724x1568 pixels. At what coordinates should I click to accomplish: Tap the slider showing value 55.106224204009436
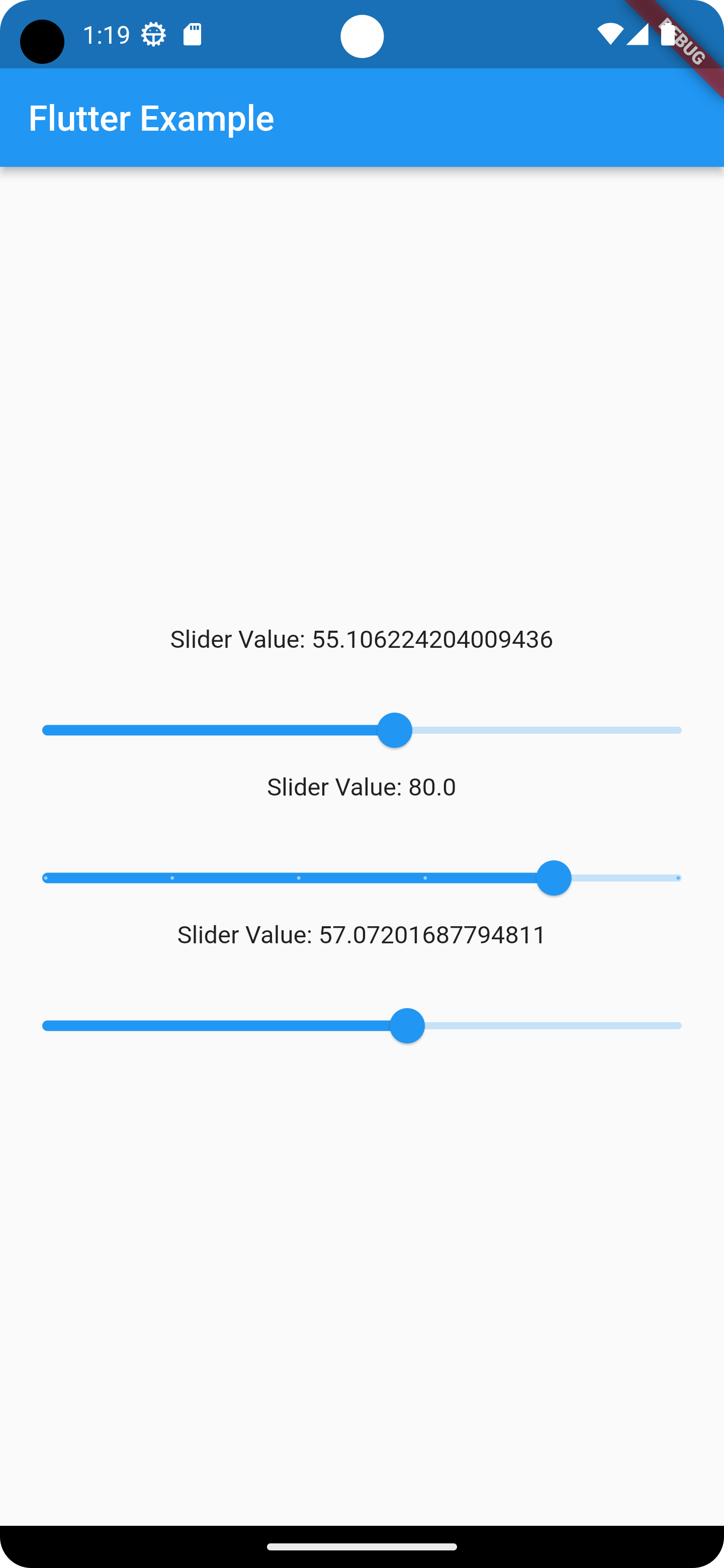395,730
